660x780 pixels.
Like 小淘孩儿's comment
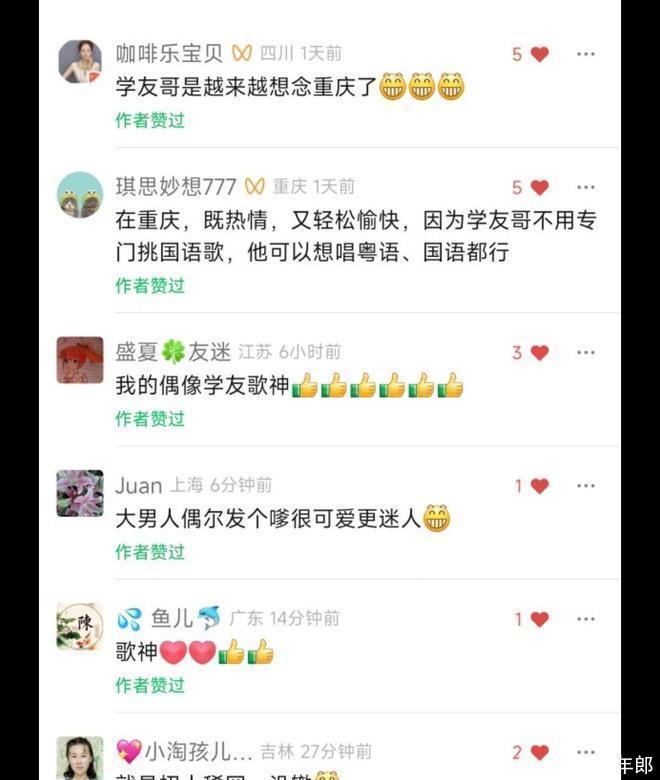(x=539, y=753)
